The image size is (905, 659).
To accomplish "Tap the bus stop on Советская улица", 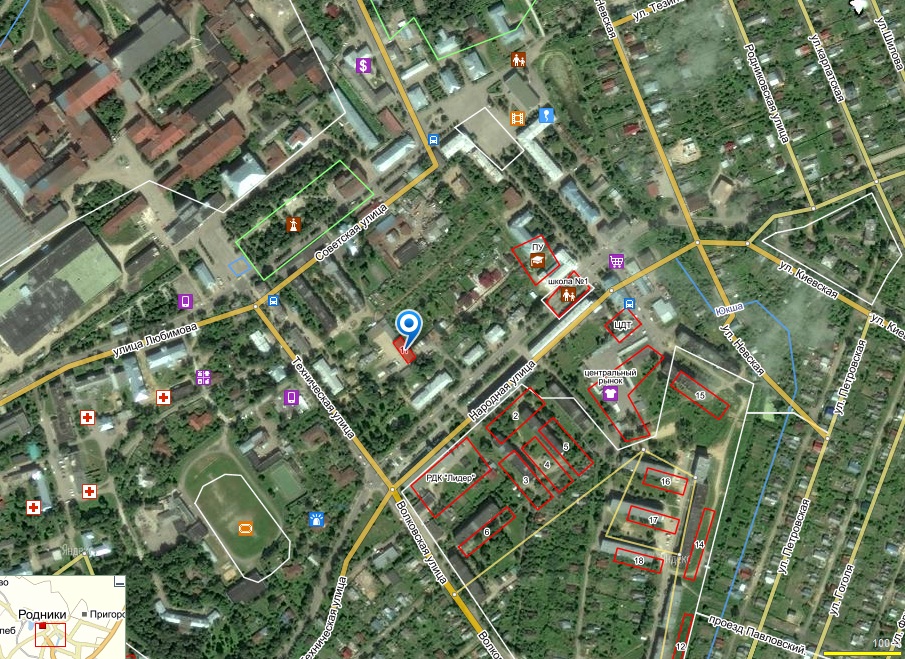I will pyautogui.click(x=433, y=140).
